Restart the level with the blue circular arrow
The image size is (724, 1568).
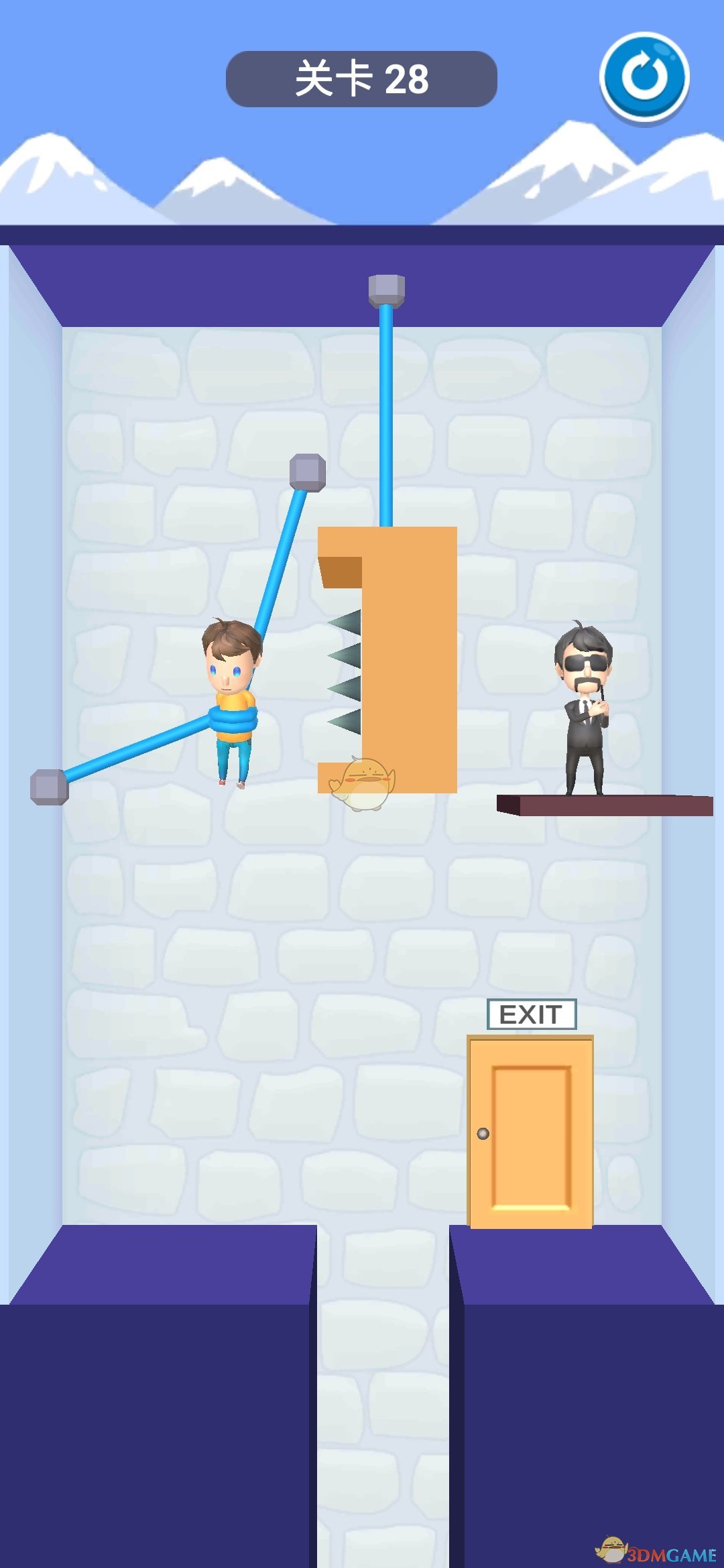tap(644, 77)
